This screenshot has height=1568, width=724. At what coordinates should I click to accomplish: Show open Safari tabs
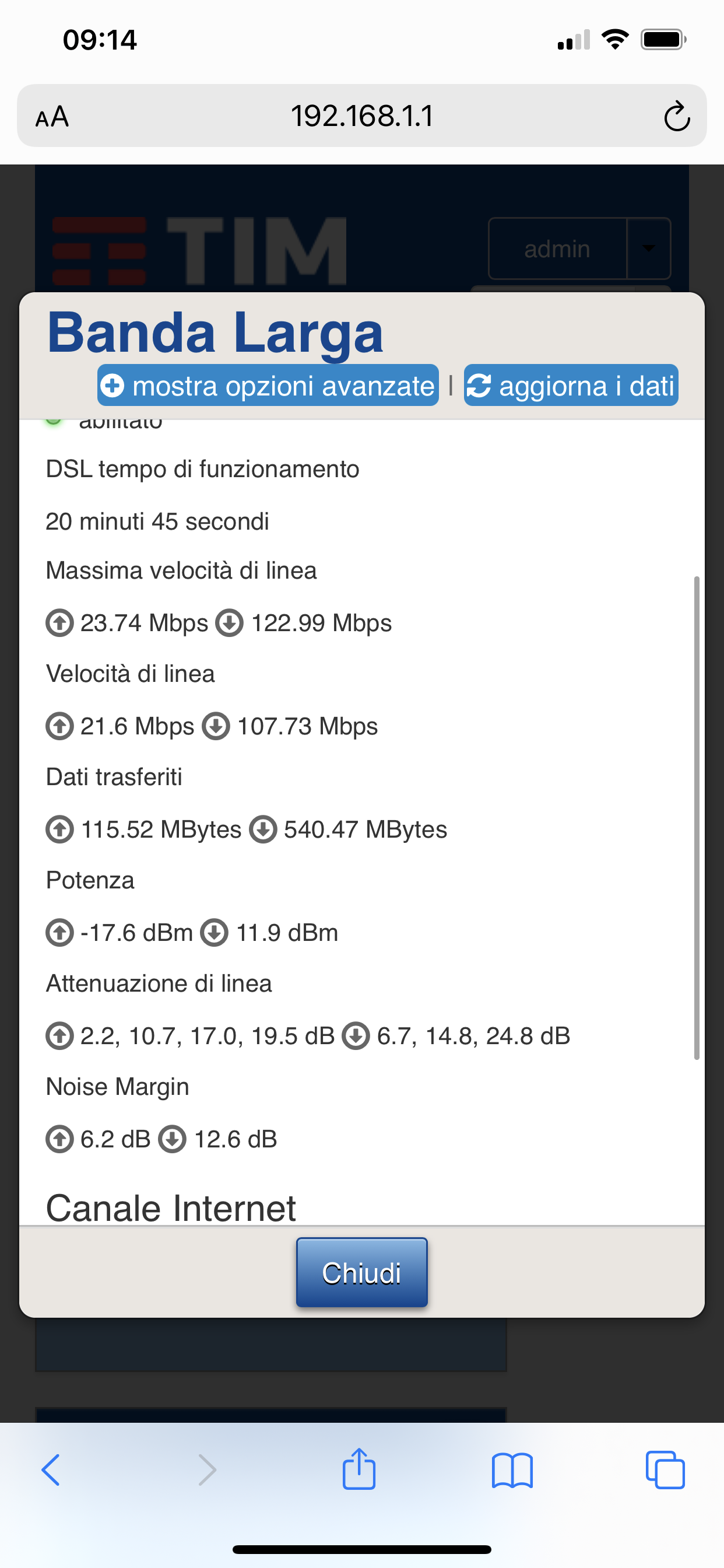(x=665, y=1470)
